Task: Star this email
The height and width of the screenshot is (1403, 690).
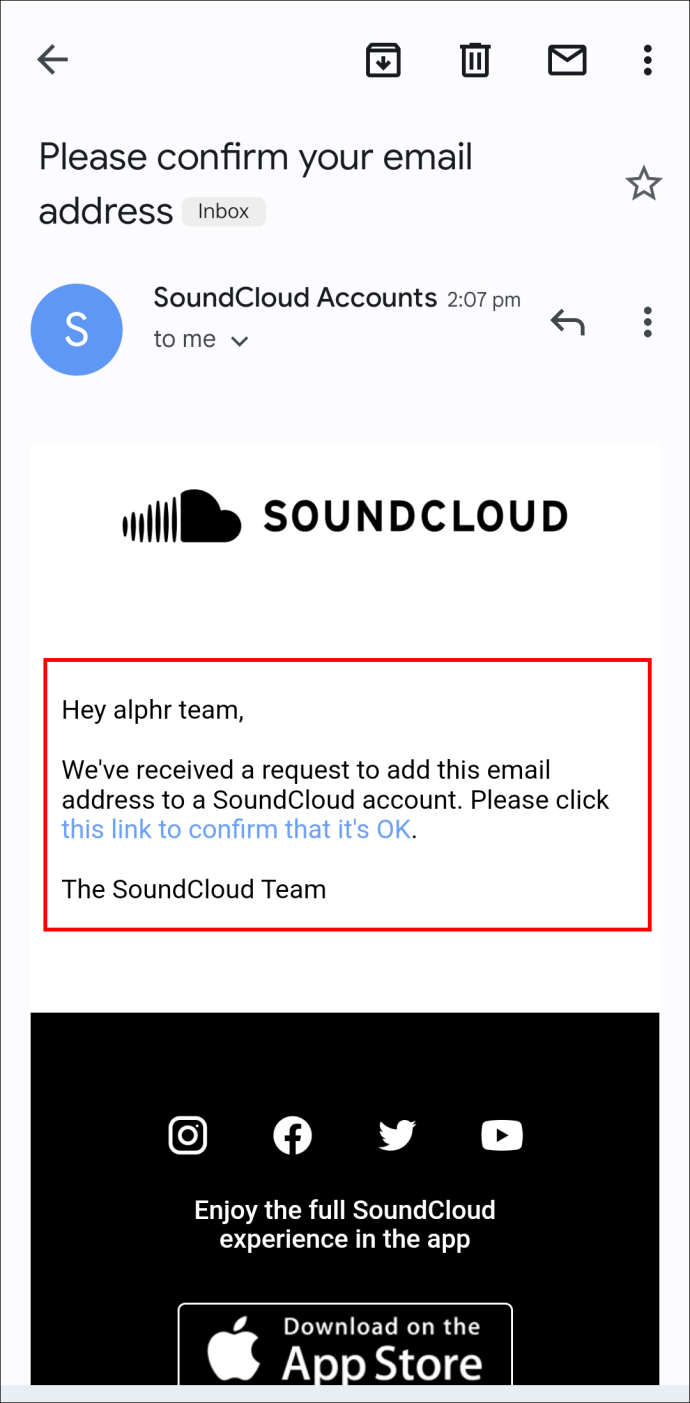Action: (x=643, y=184)
